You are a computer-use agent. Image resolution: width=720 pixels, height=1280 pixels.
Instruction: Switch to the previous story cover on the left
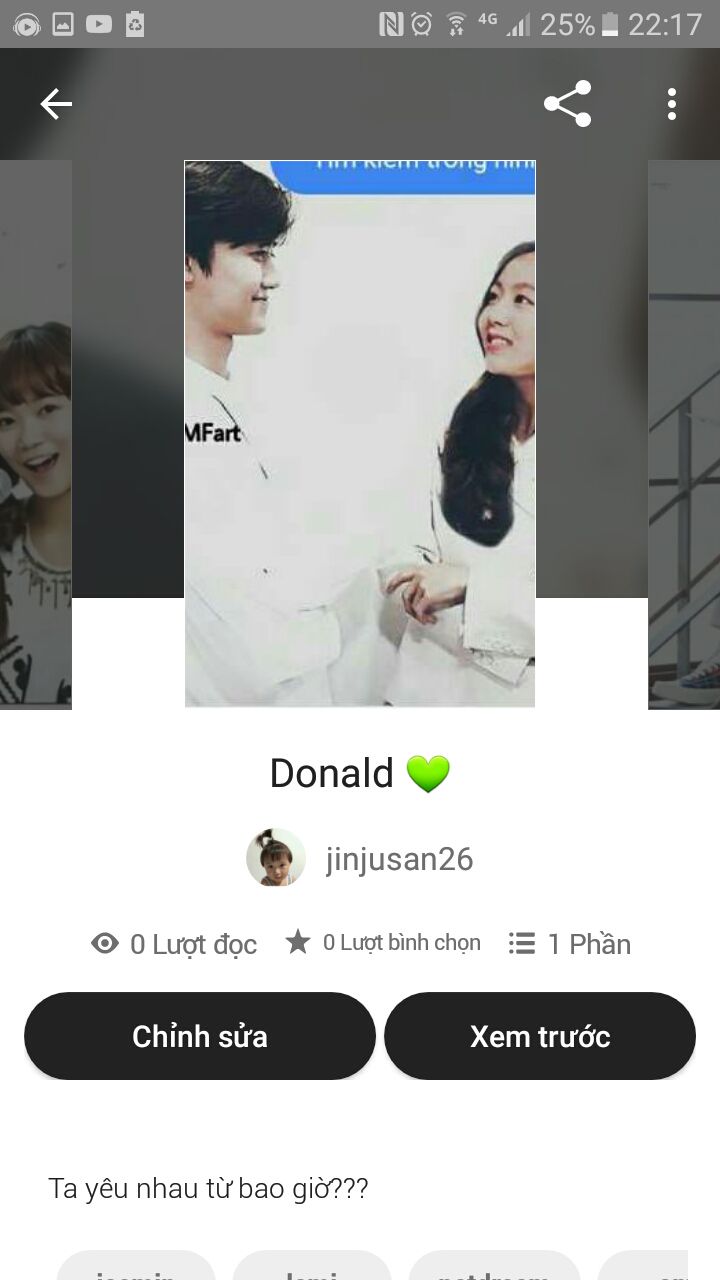35,434
